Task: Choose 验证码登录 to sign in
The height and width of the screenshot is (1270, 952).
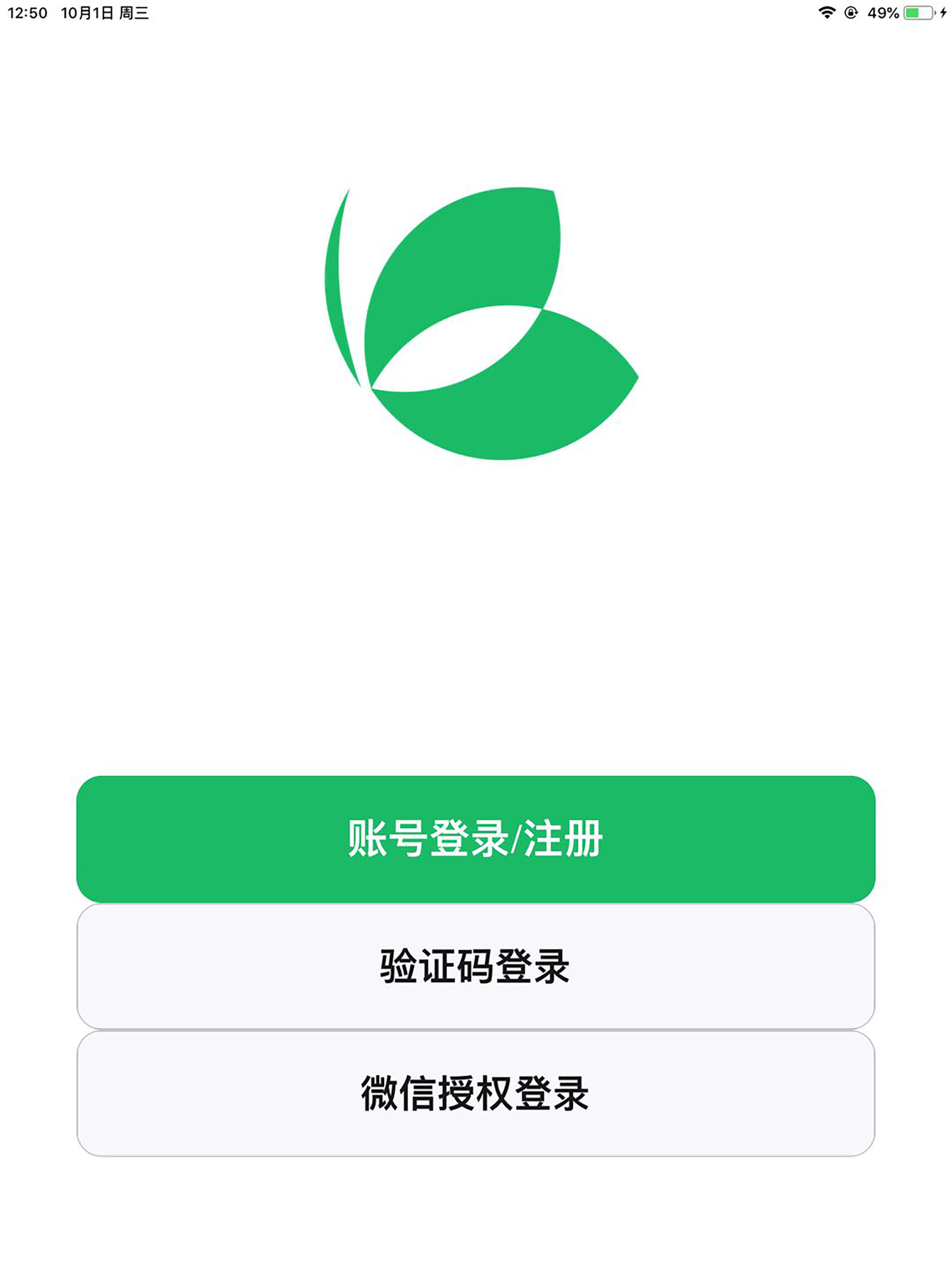Action: 476,966
